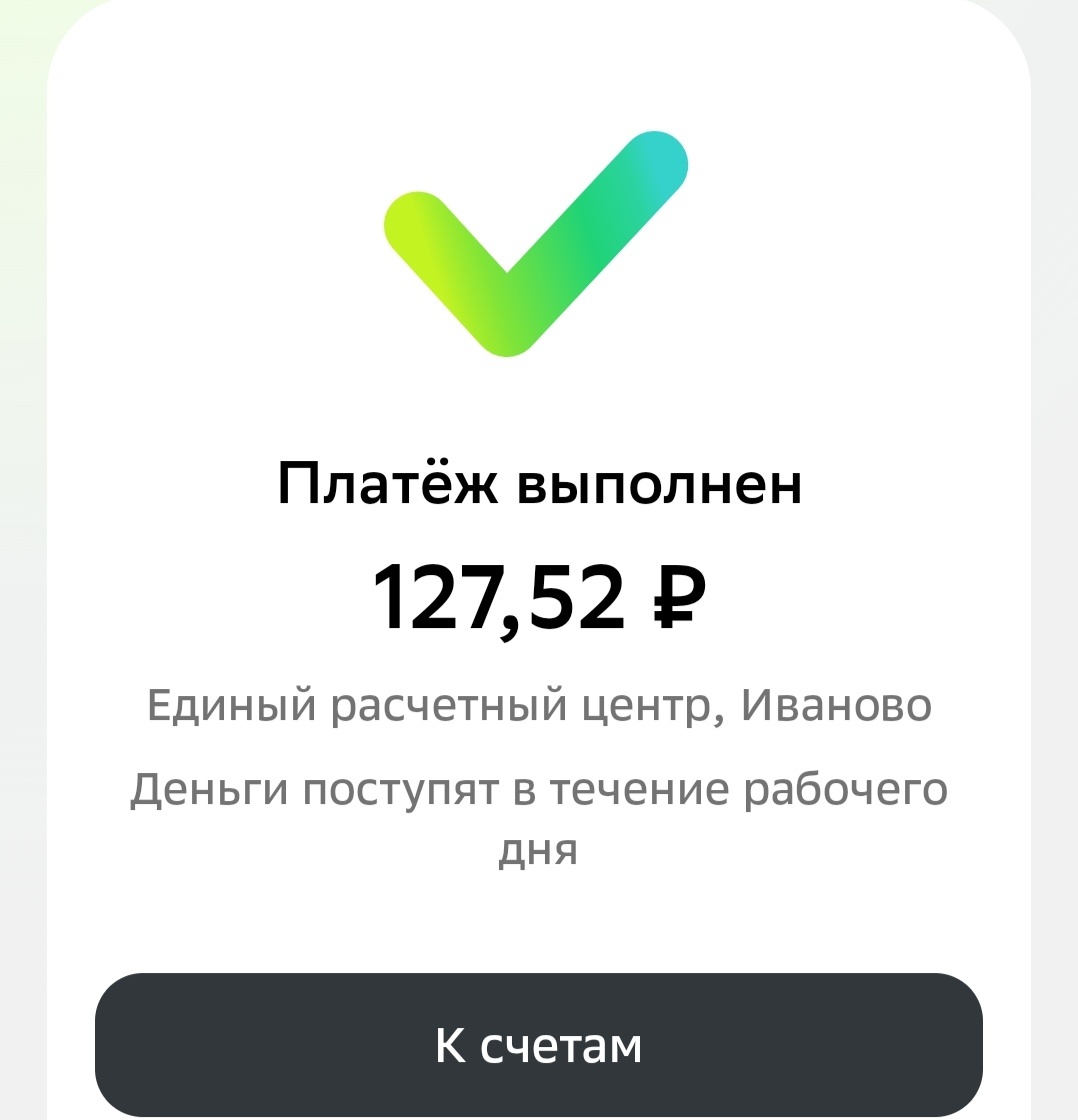This screenshot has width=1078, height=1120.
Task: Click the payment amount display
Action: [539, 592]
